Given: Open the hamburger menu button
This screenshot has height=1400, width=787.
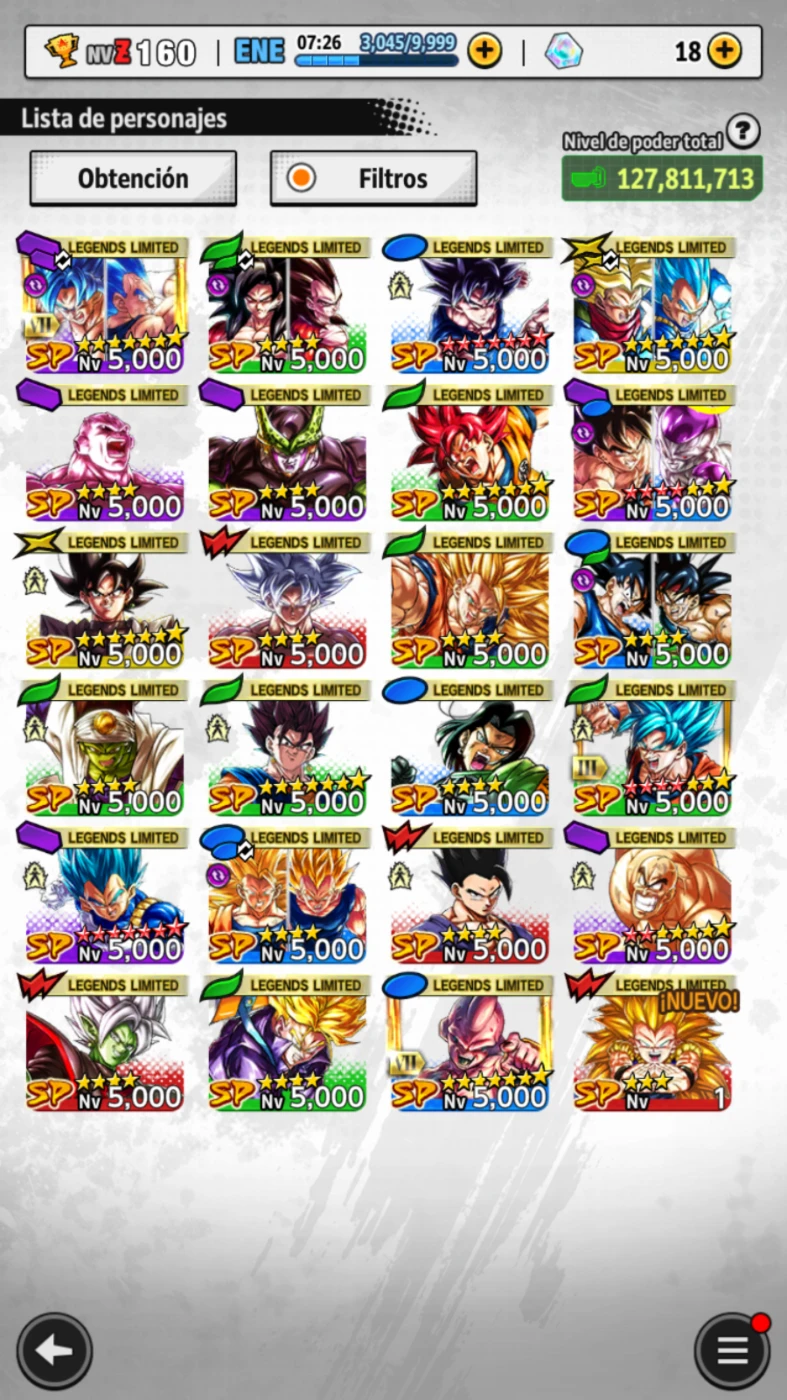Looking at the screenshot, I should (732, 1351).
